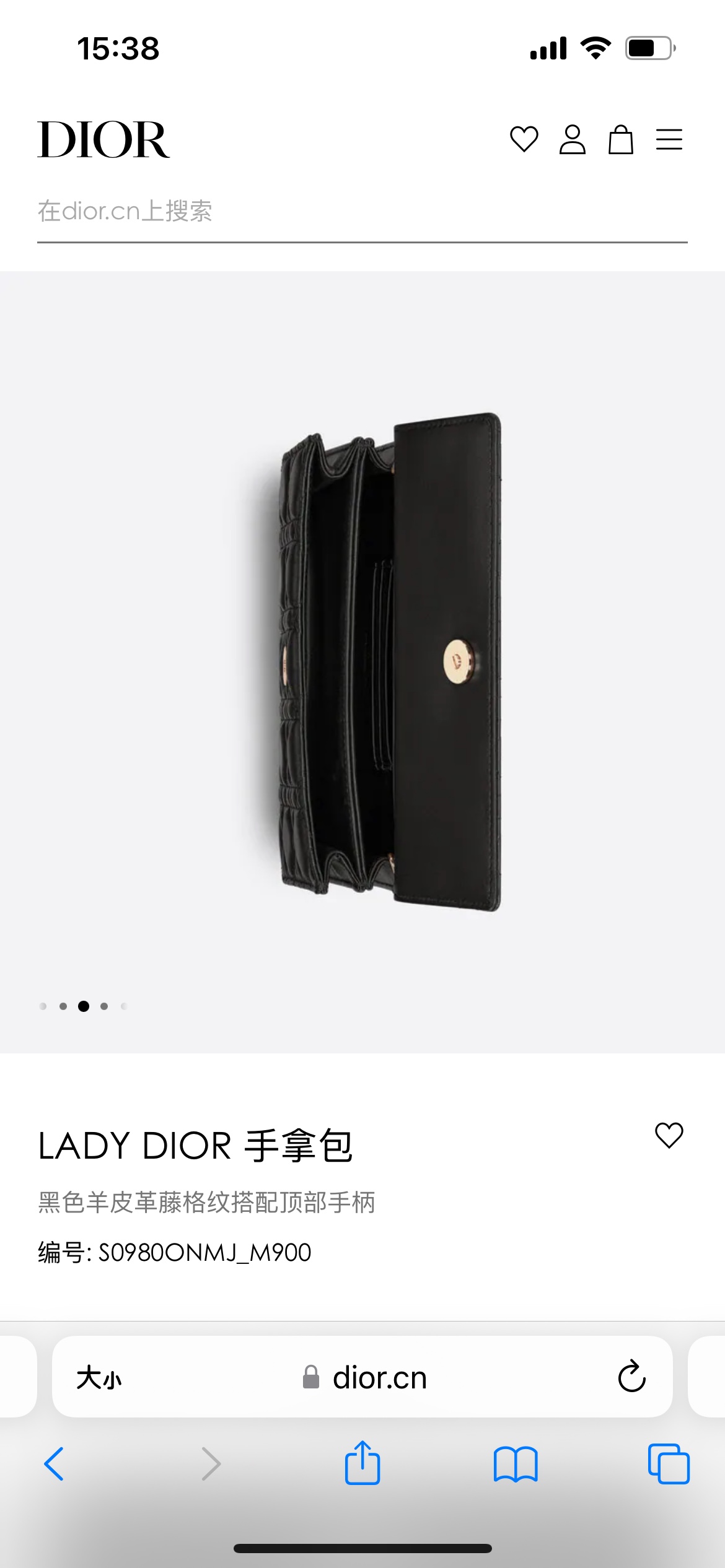Tap the Dior logo to go home
725x1568 pixels.
103,140
